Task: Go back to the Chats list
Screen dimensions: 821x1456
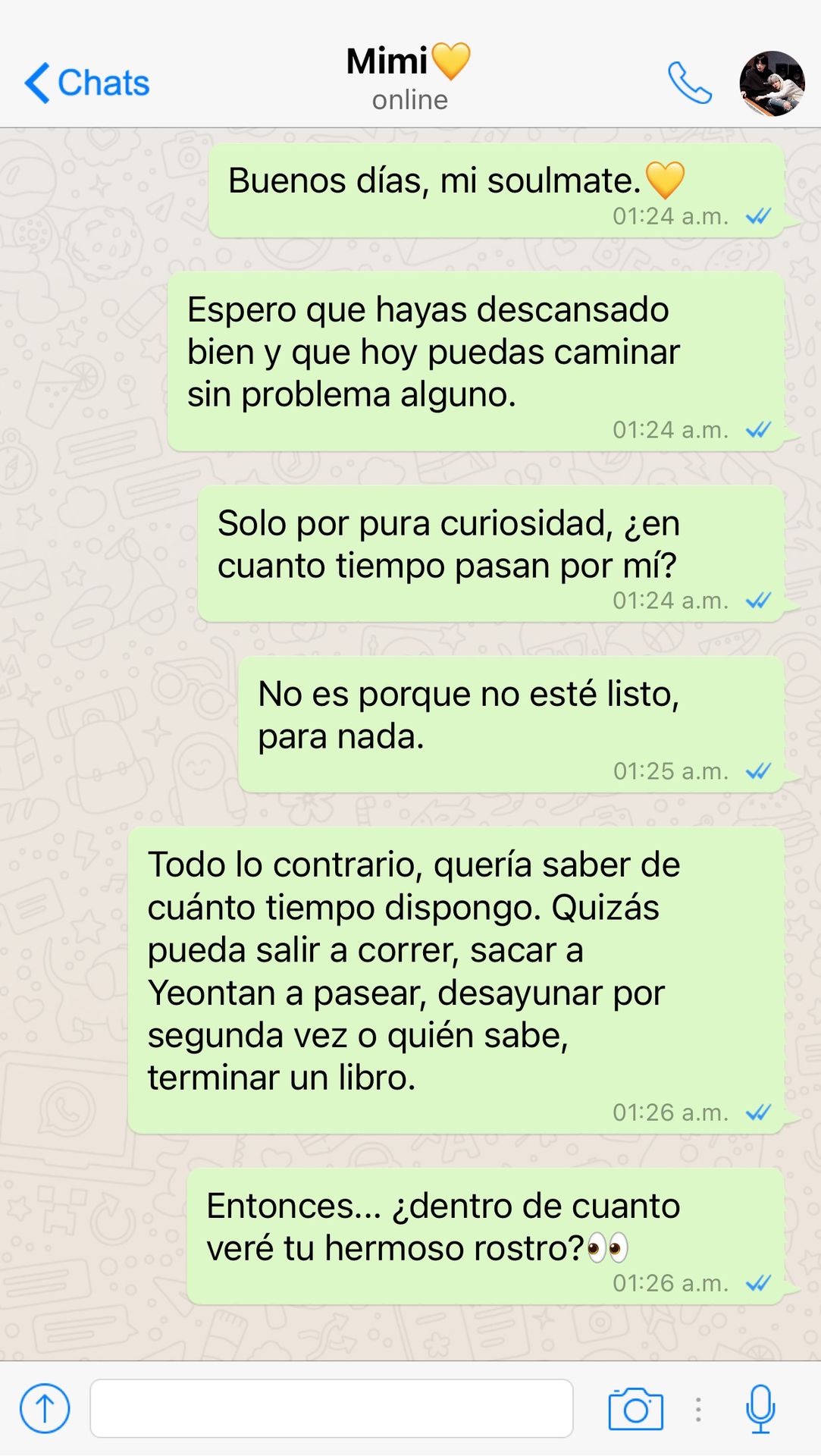Action: click(x=86, y=83)
